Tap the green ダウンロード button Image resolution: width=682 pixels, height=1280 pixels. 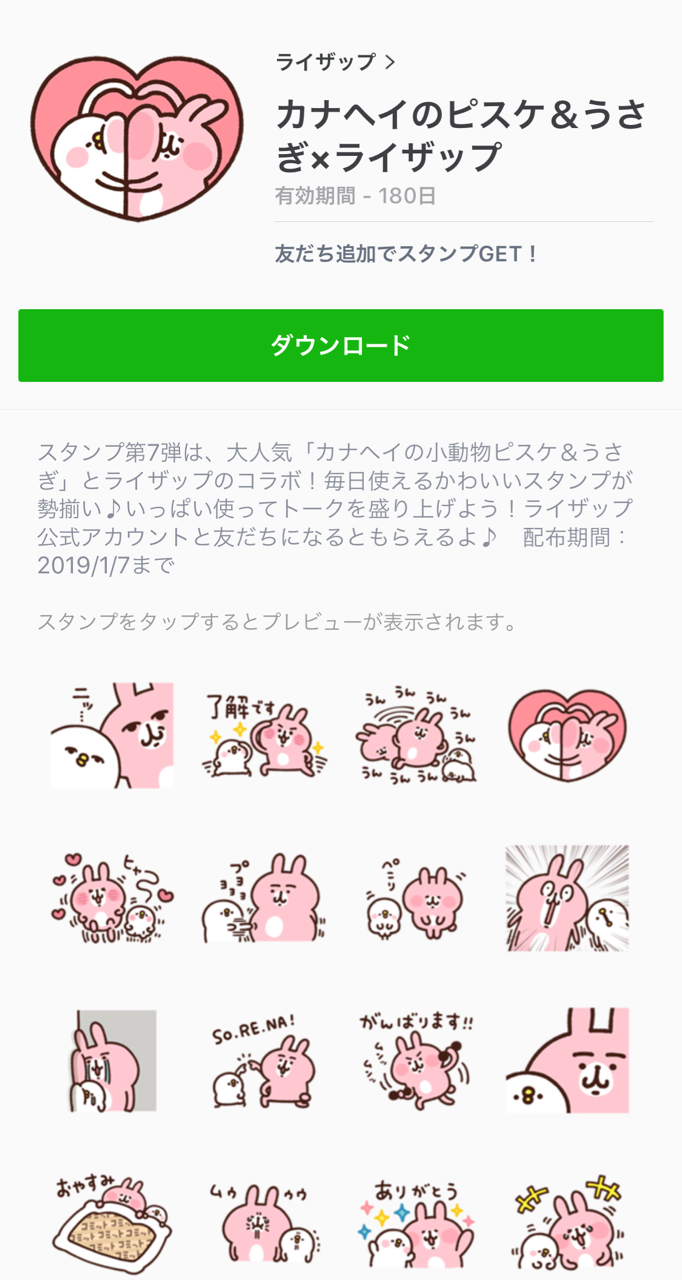coord(340,345)
